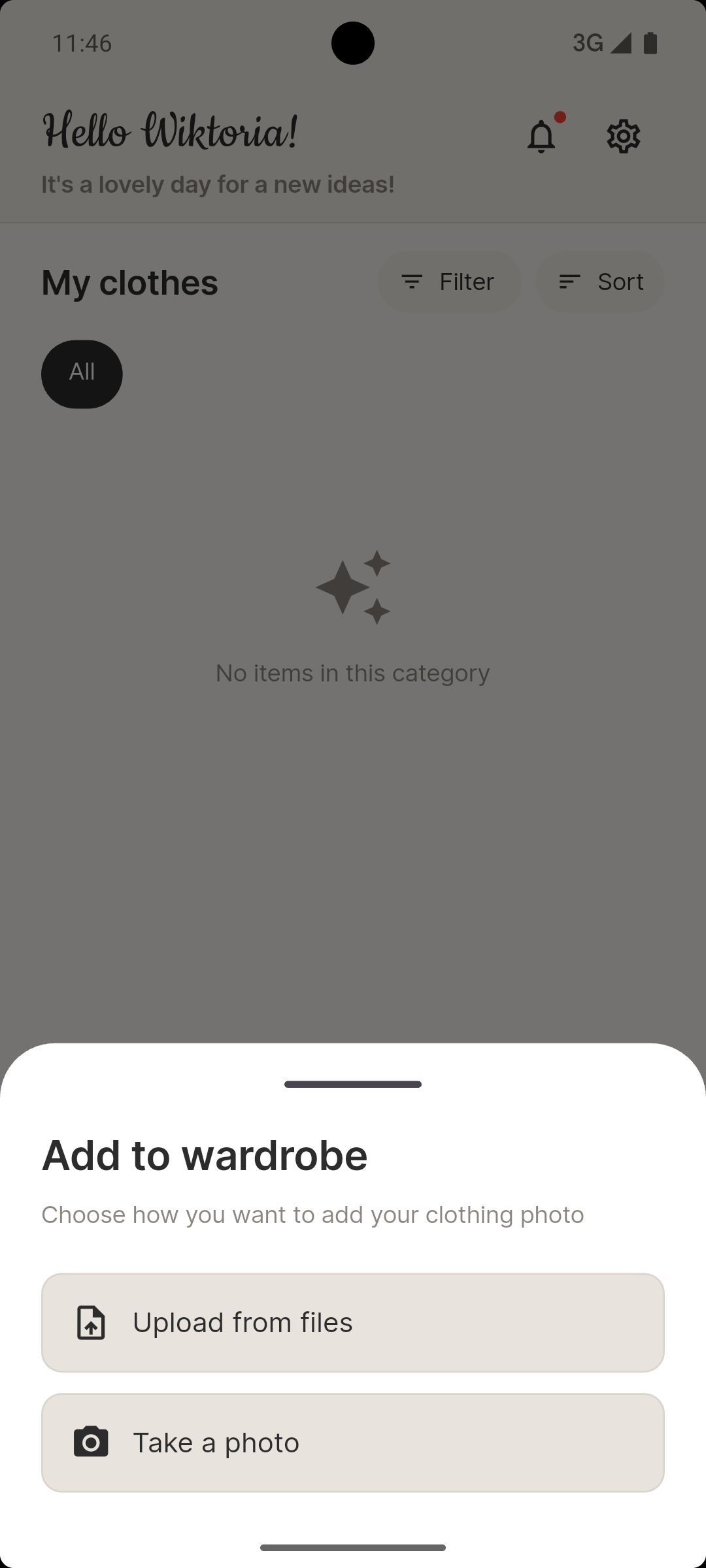The image size is (706, 1568).
Task: Tap the bottom sheet drag handle
Action: point(352,1084)
